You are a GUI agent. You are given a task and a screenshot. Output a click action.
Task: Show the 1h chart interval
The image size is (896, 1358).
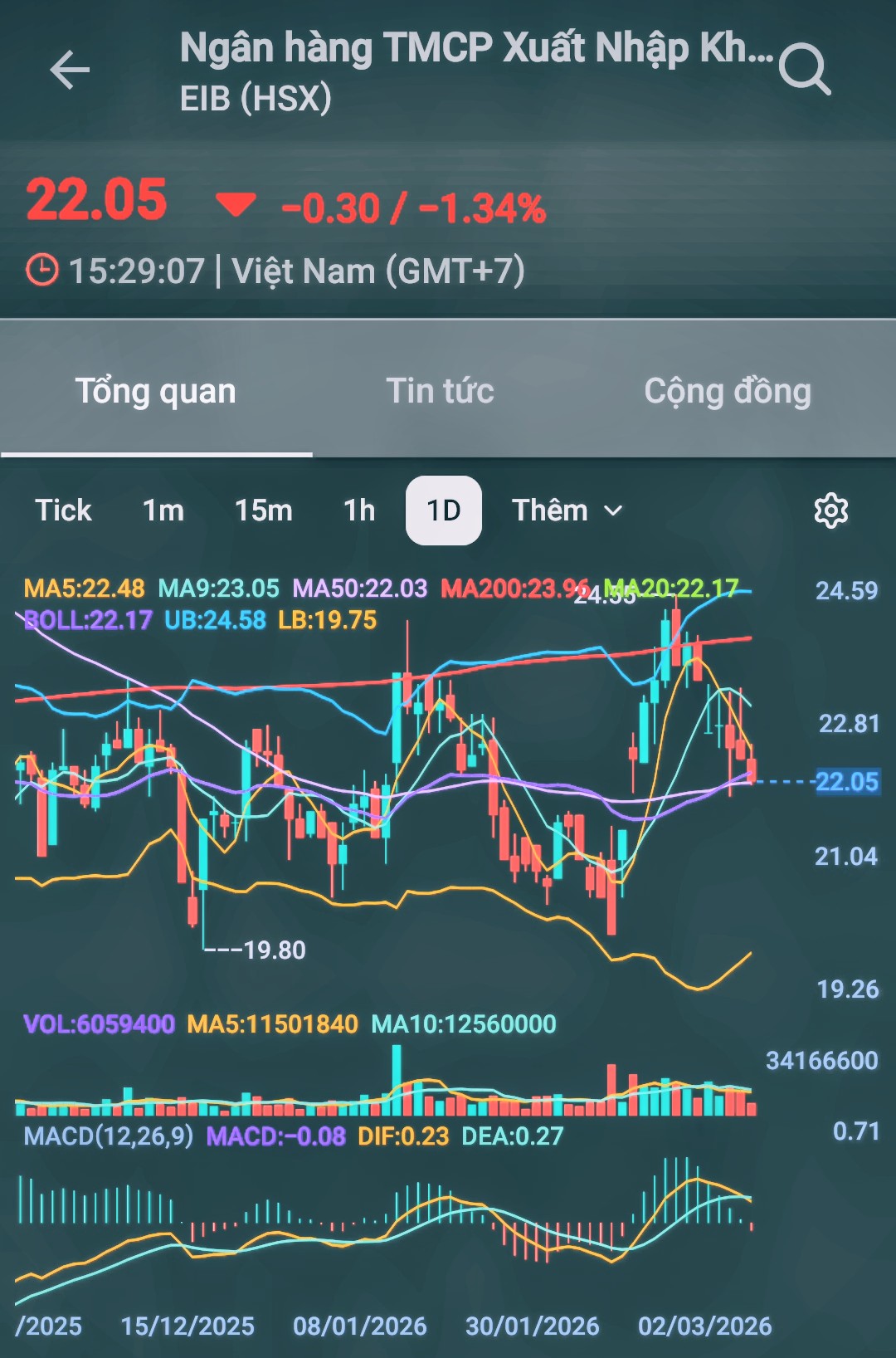click(x=359, y=510)
